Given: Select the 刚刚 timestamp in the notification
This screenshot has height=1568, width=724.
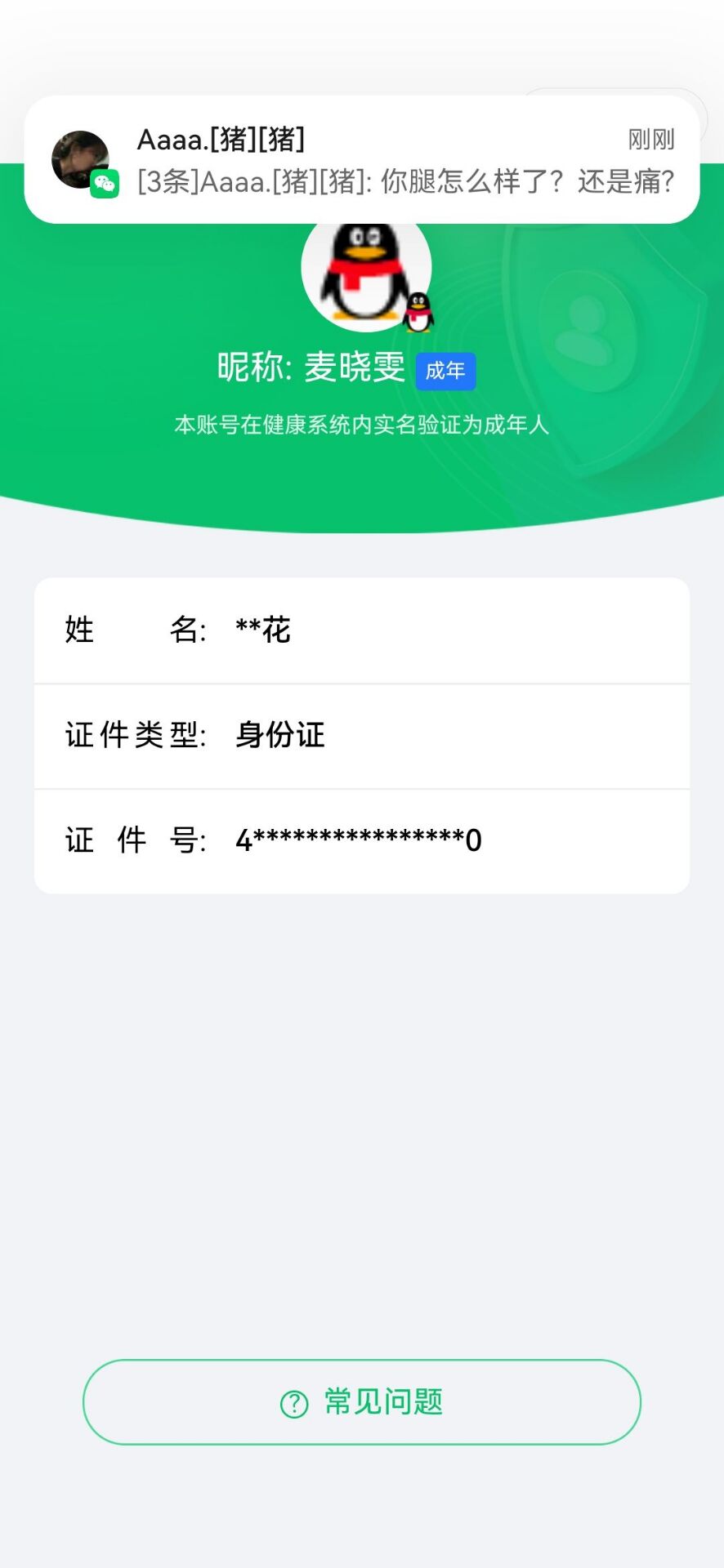Looking at the screenshot, I should 650,140.
